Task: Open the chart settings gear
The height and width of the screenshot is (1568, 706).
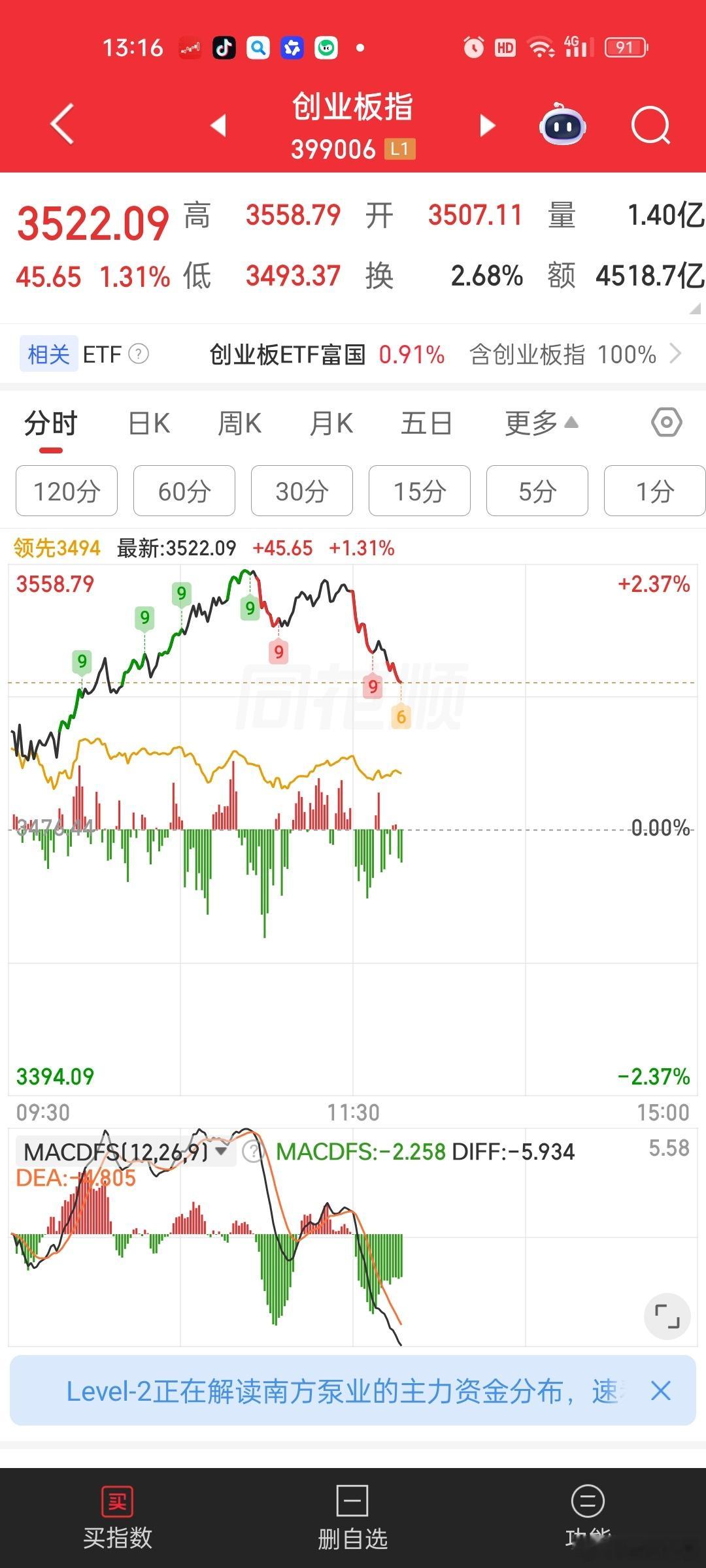Action: click(x=665, y=423)
